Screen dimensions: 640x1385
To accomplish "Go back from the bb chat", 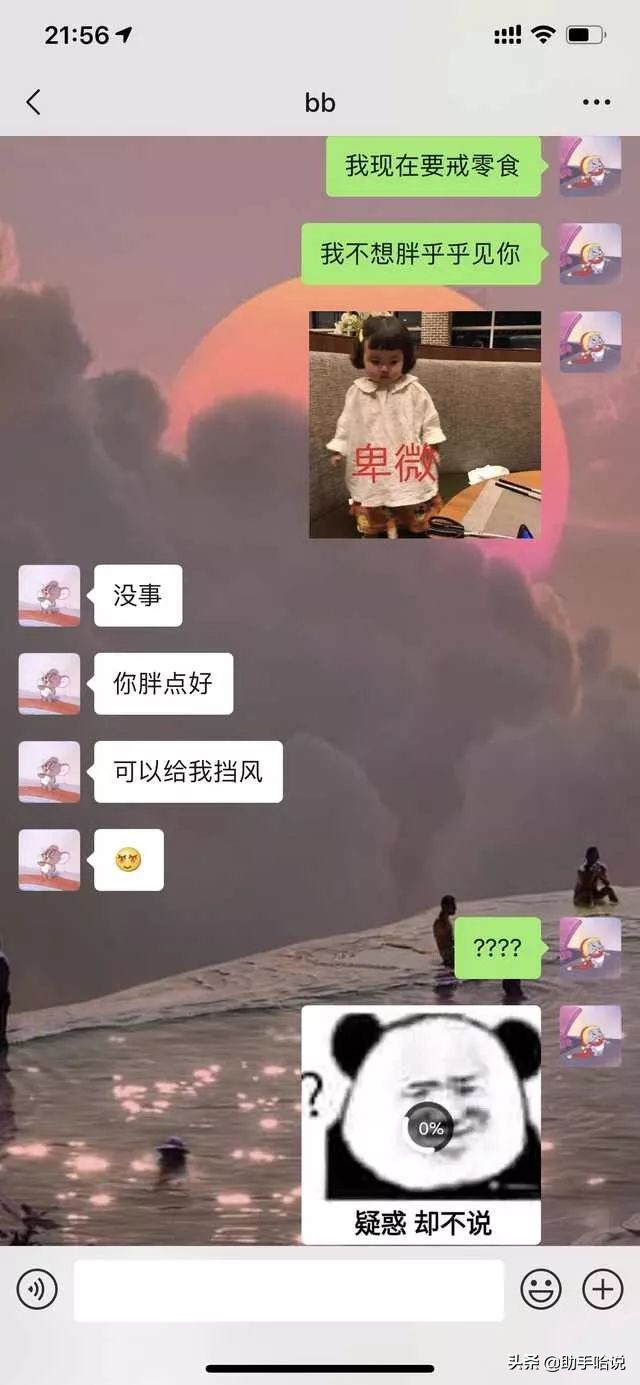I will 33,102.
